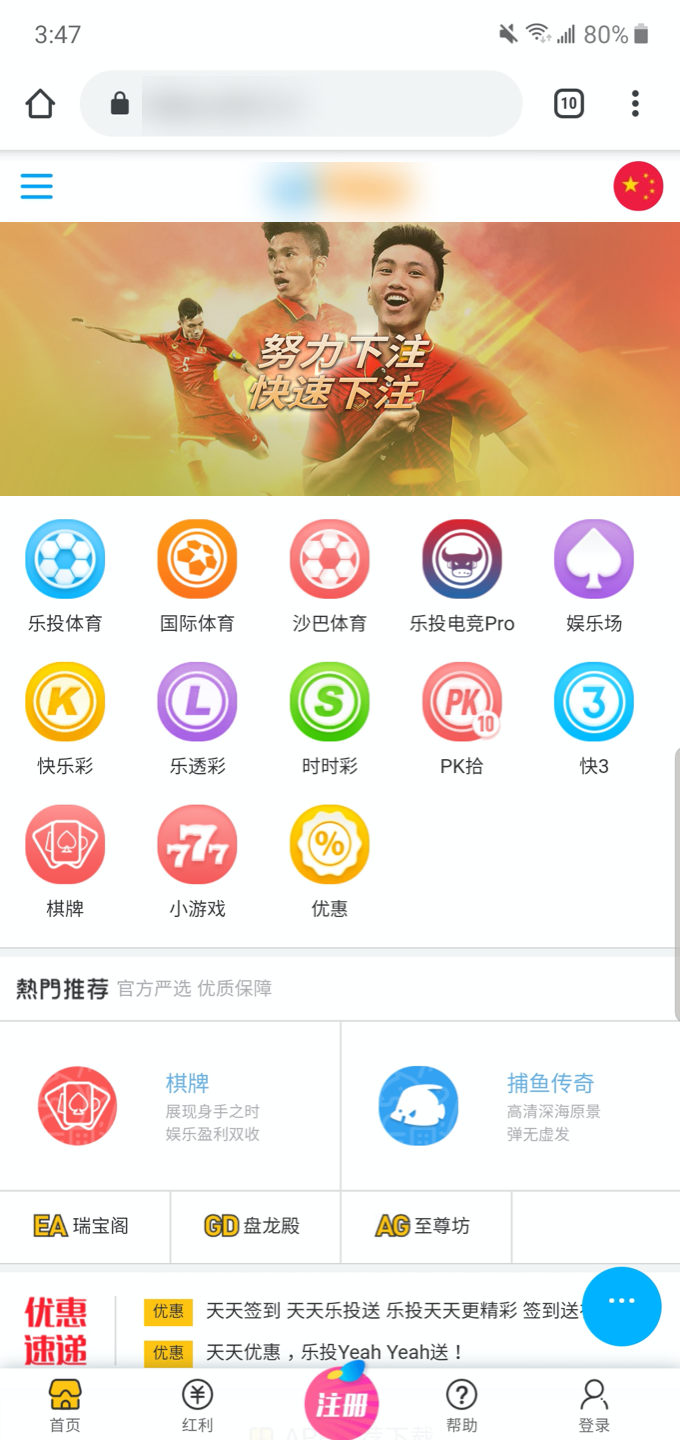This screenshot has width=680, height=1440.
Task: Select the AG 至尊坊 provider
Action: tap(425, 1226)
